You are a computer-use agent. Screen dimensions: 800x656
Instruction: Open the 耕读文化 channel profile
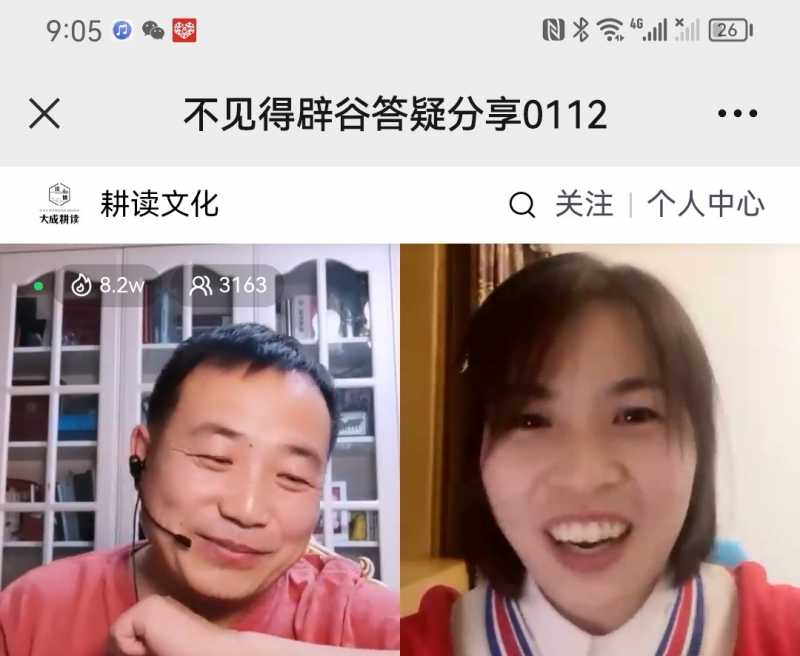pyautogui.click(x=158, y=204)
